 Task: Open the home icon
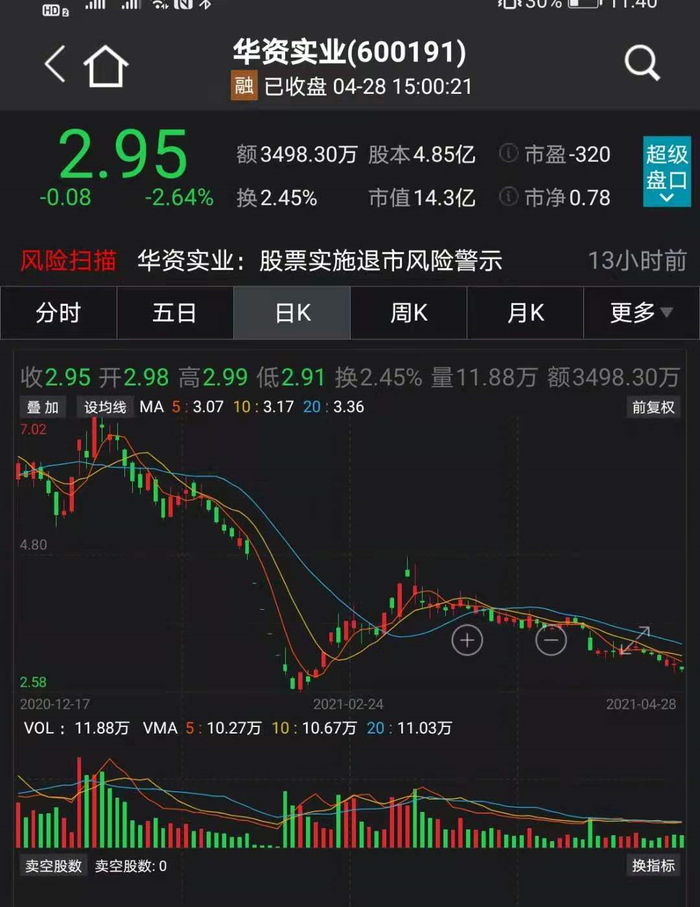coord(106,66)
